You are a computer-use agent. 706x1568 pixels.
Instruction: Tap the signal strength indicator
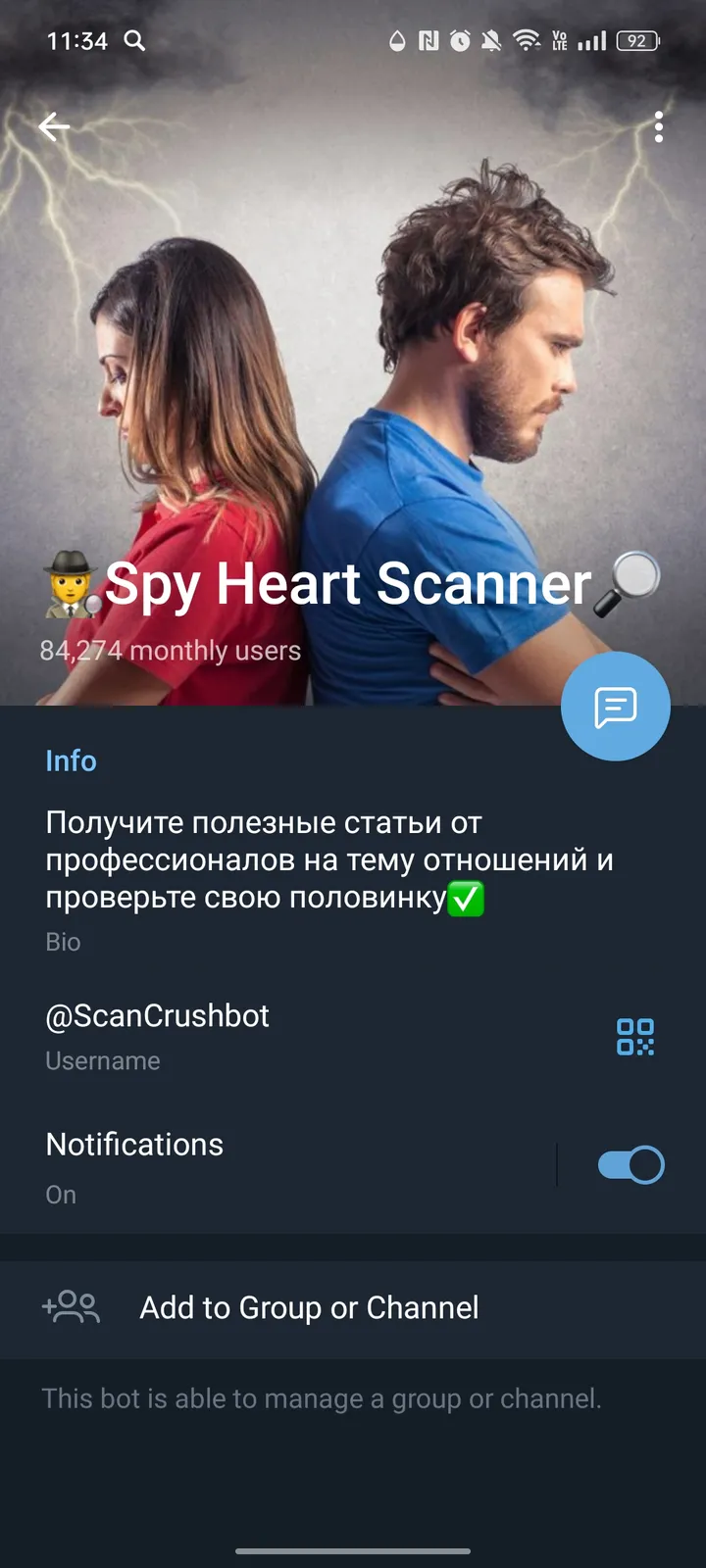593,41
